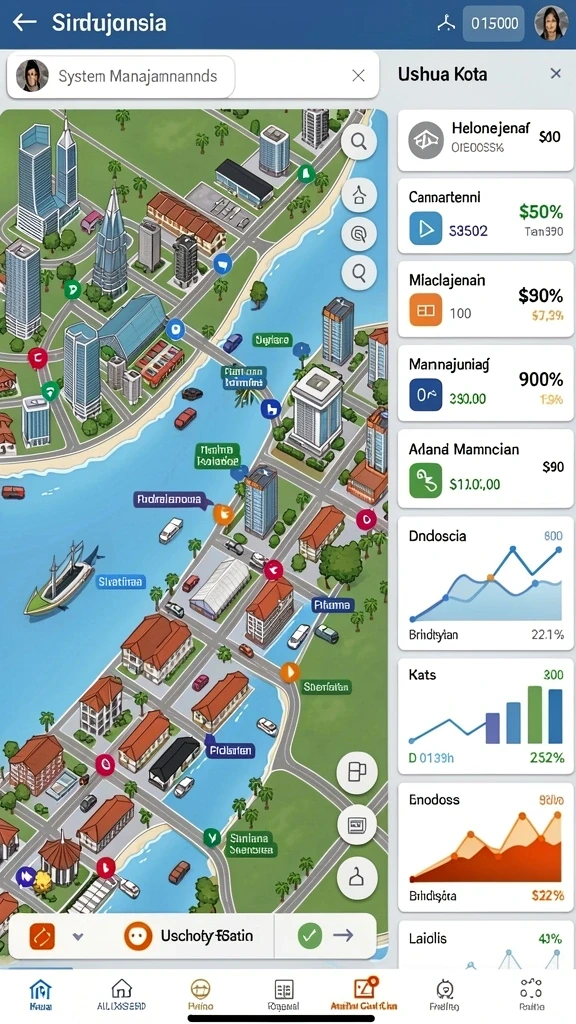Open the Mannajuniag card

485,383
